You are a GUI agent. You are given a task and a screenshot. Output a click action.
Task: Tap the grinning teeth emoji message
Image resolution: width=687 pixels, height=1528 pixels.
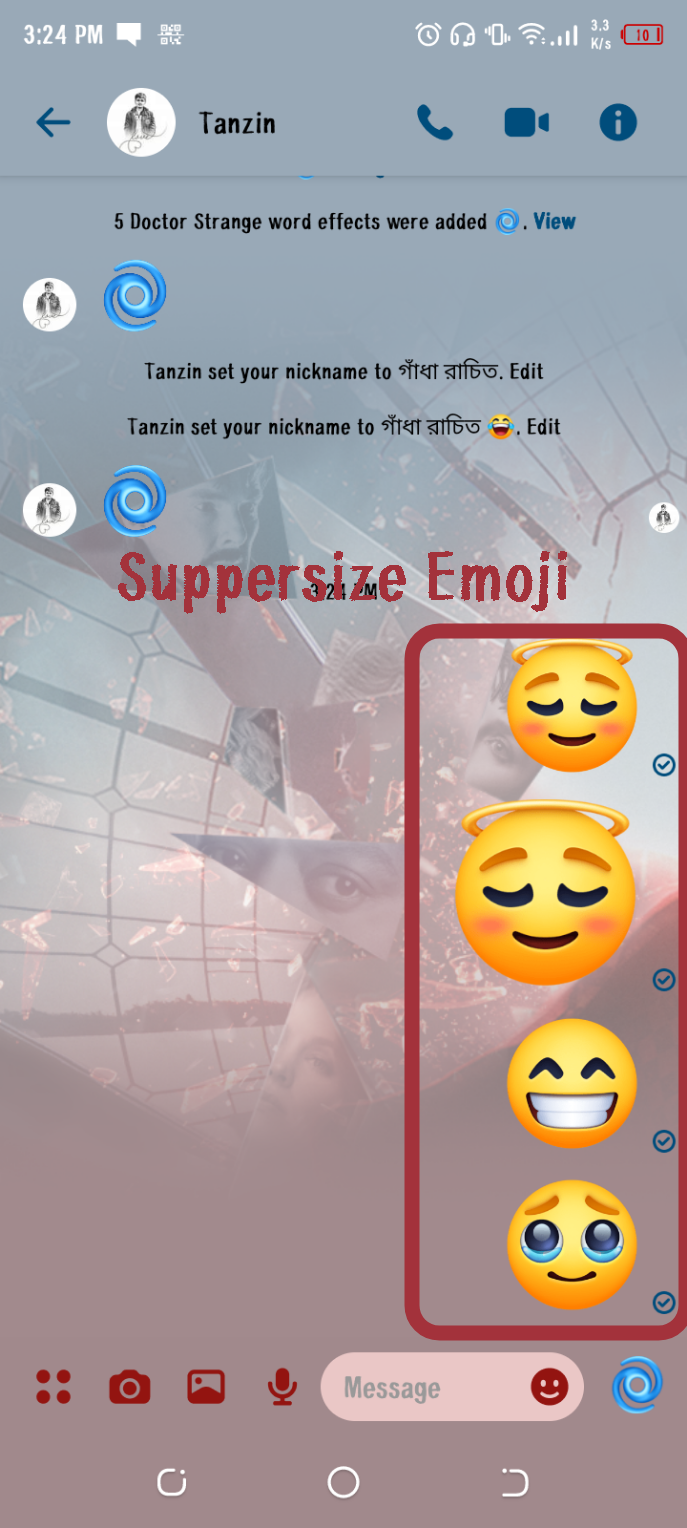(x=572, y=1083)
